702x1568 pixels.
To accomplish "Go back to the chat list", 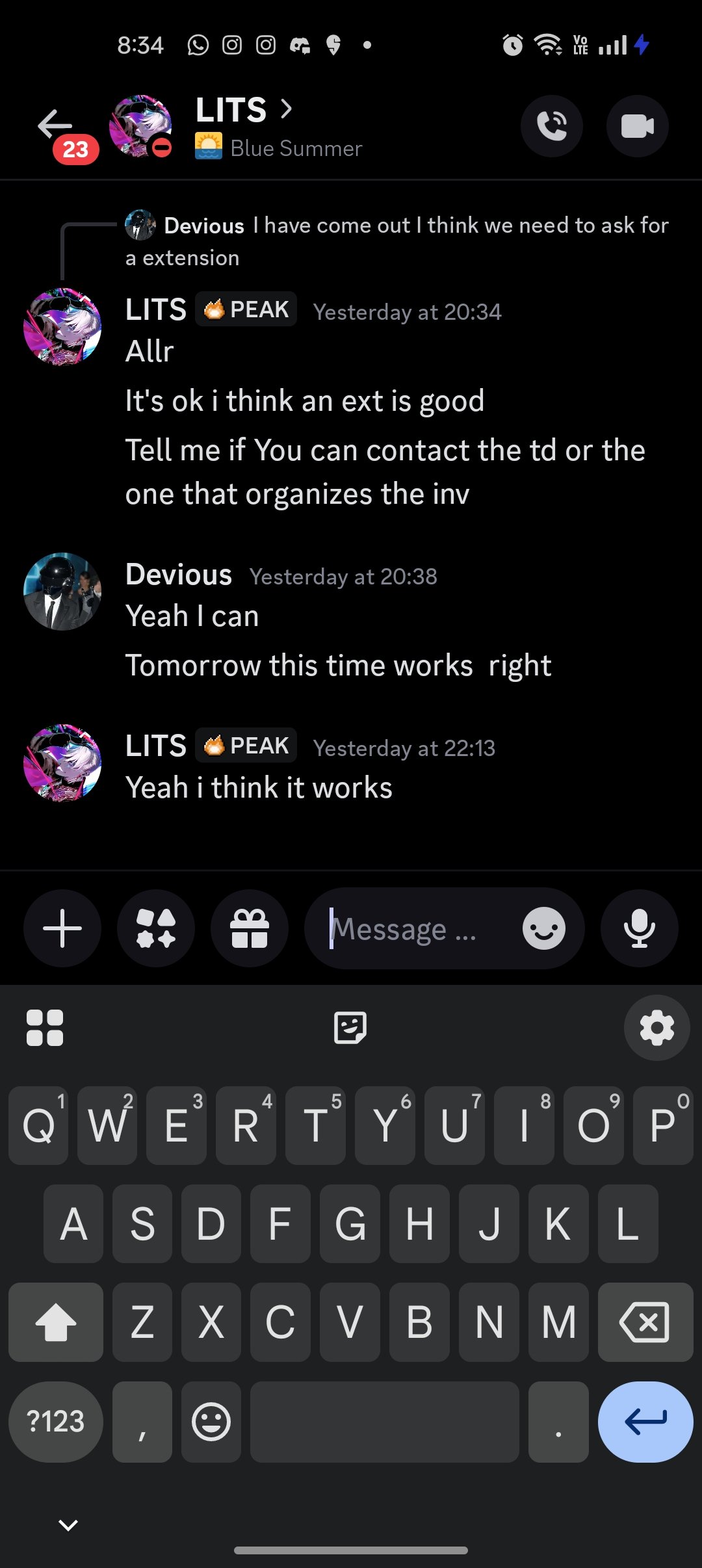I will (x=55, y=125).
